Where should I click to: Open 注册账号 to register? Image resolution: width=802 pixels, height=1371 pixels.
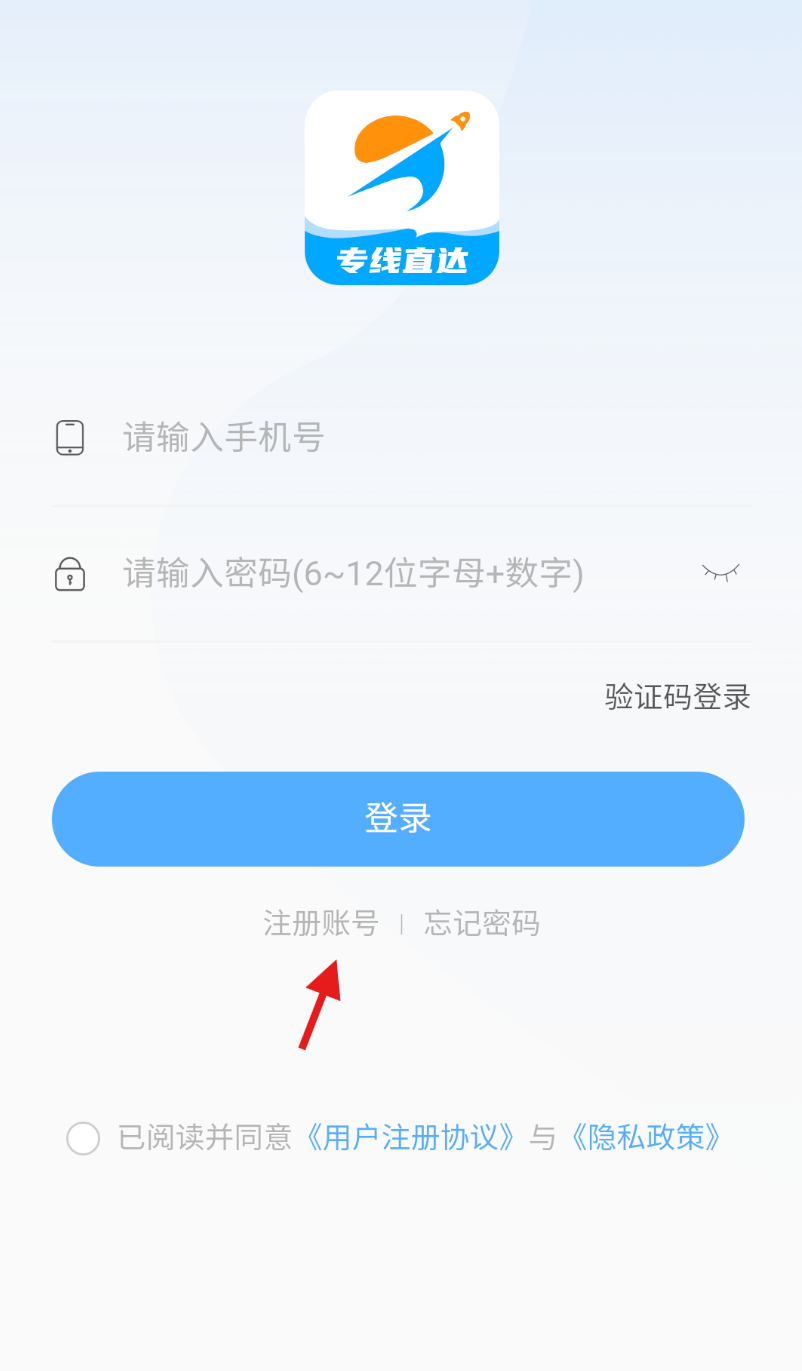tap(321, 923)
